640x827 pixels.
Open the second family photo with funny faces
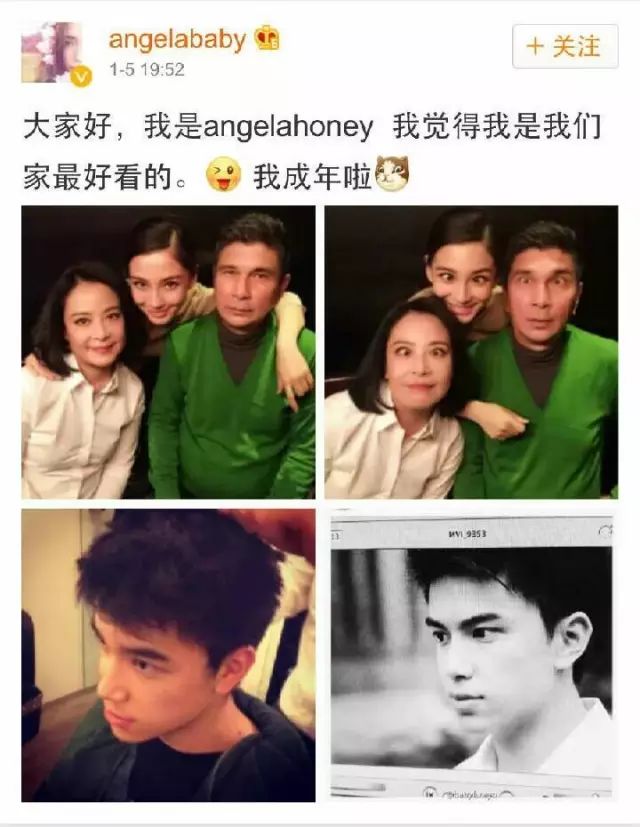point(471,353)
